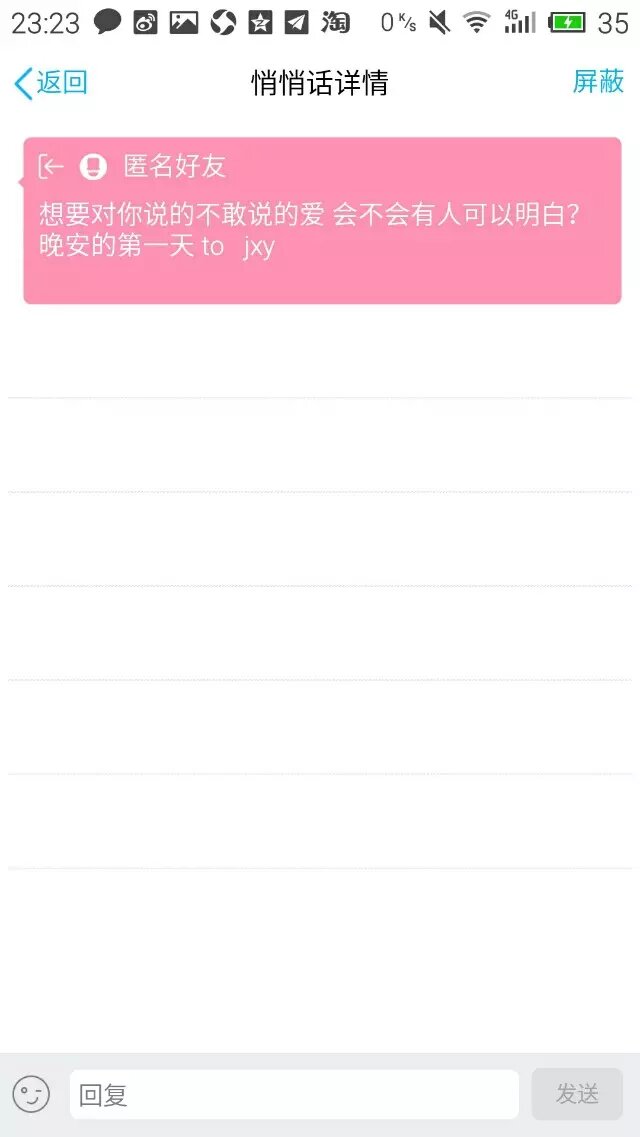Send the reply with 发送

[x=577, y=1094]
